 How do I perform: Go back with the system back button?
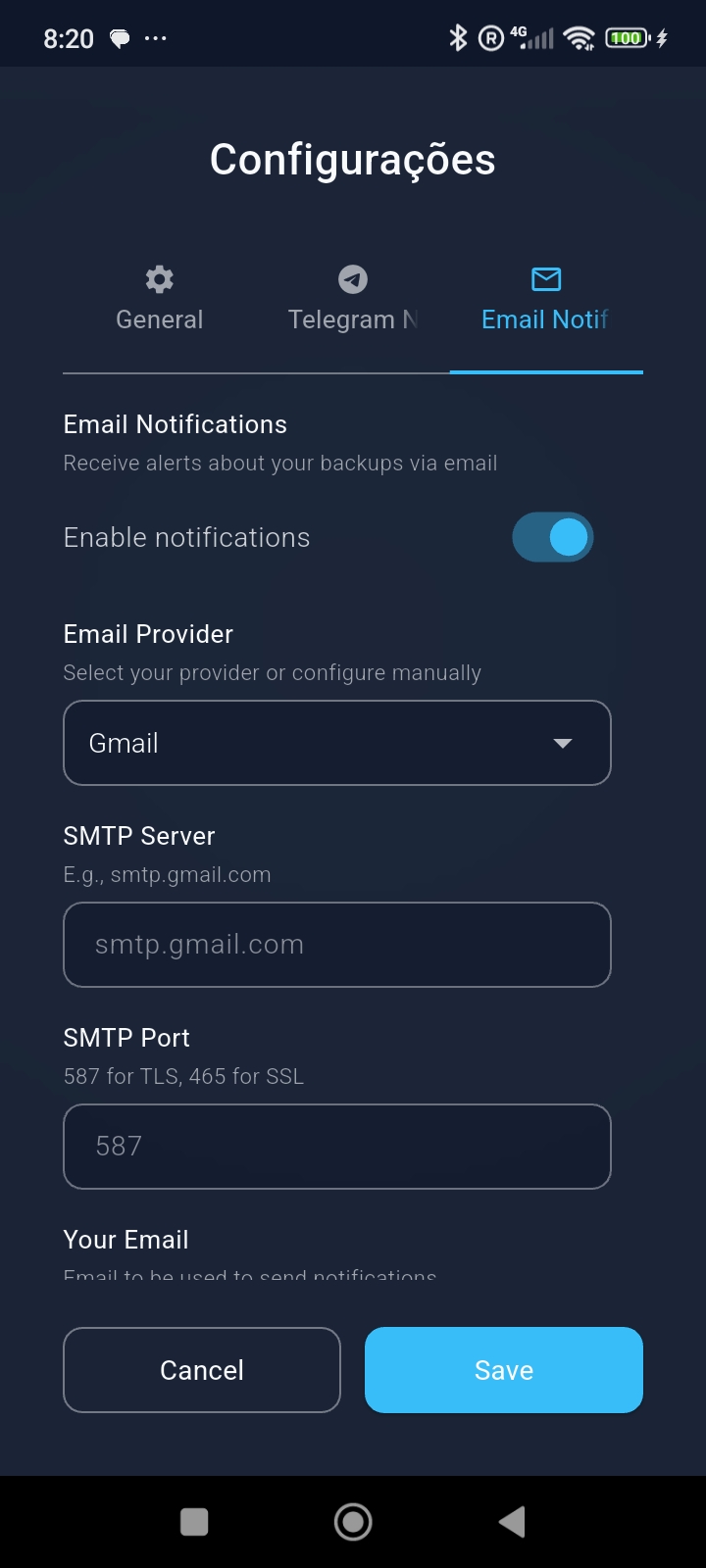tap(512, 1522)
